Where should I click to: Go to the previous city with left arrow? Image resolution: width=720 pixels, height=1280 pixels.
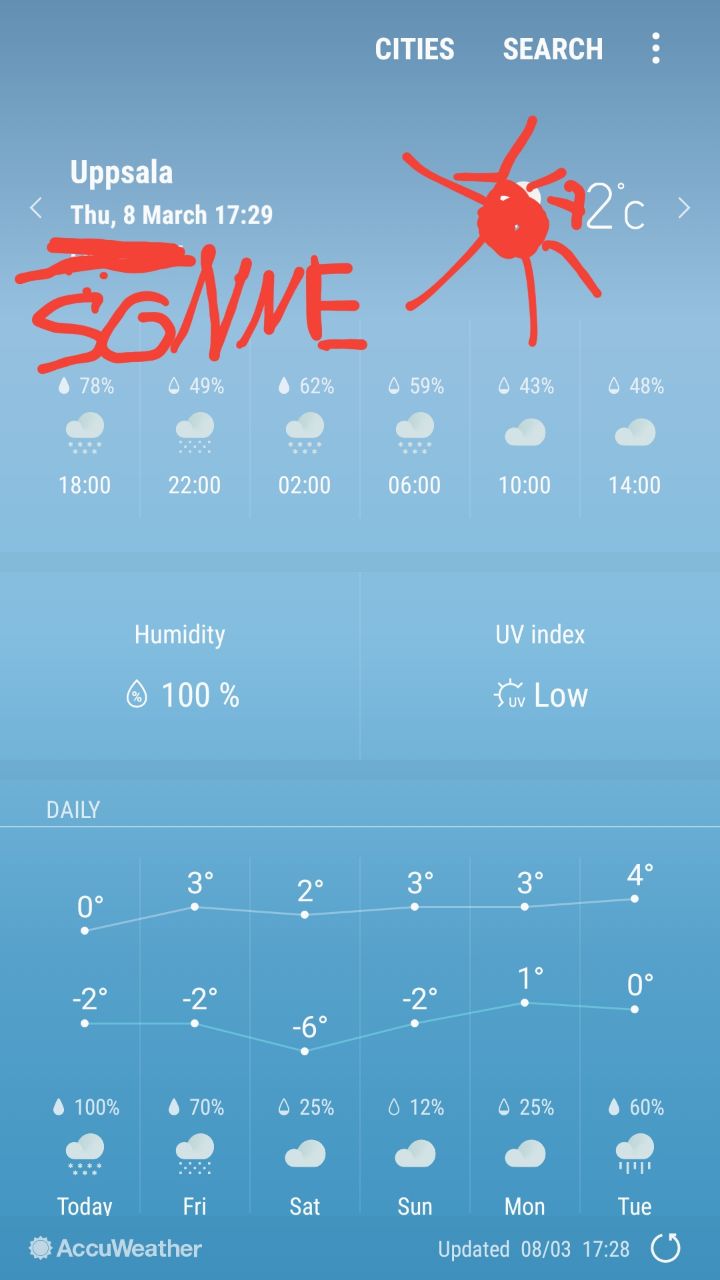pyautogui.click(x=36, y=208)
